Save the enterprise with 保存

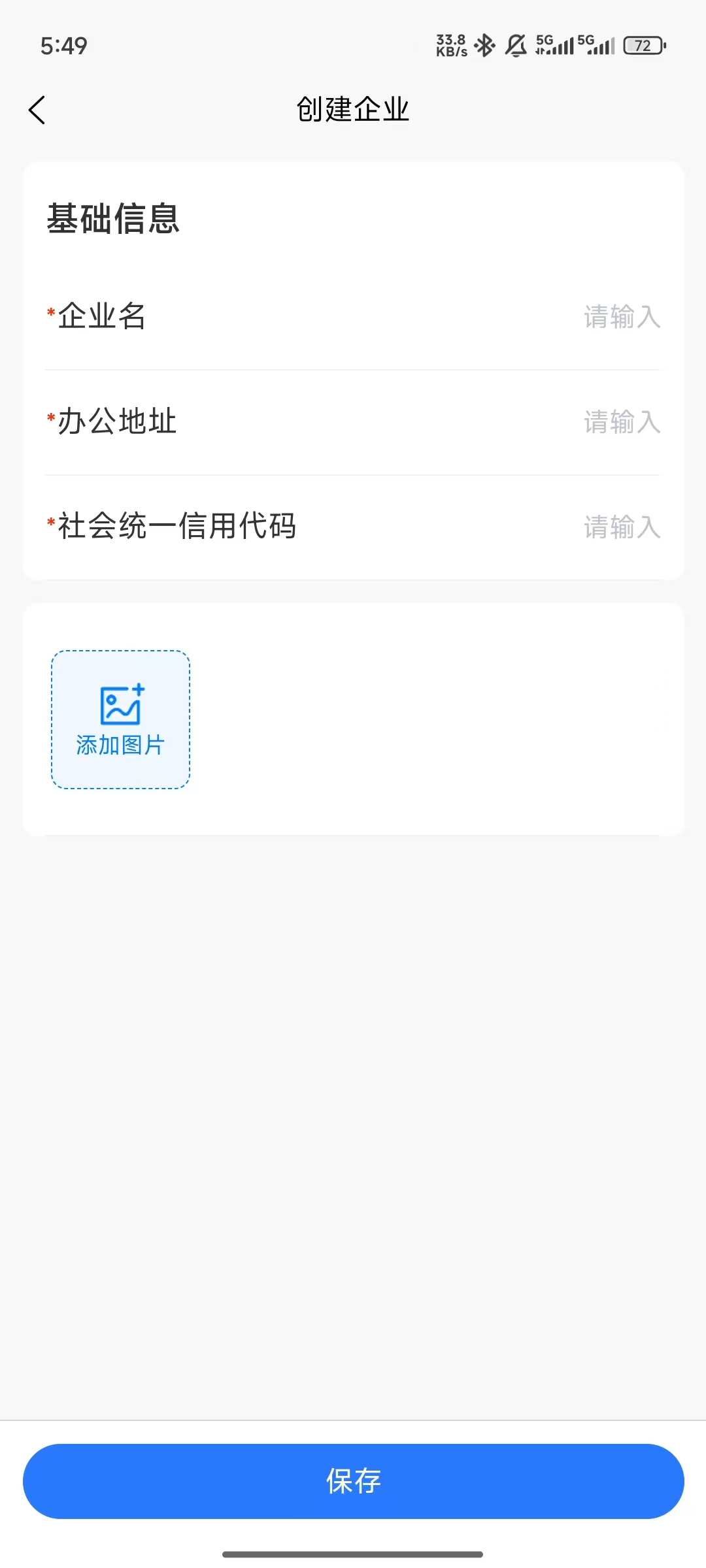353,1481
